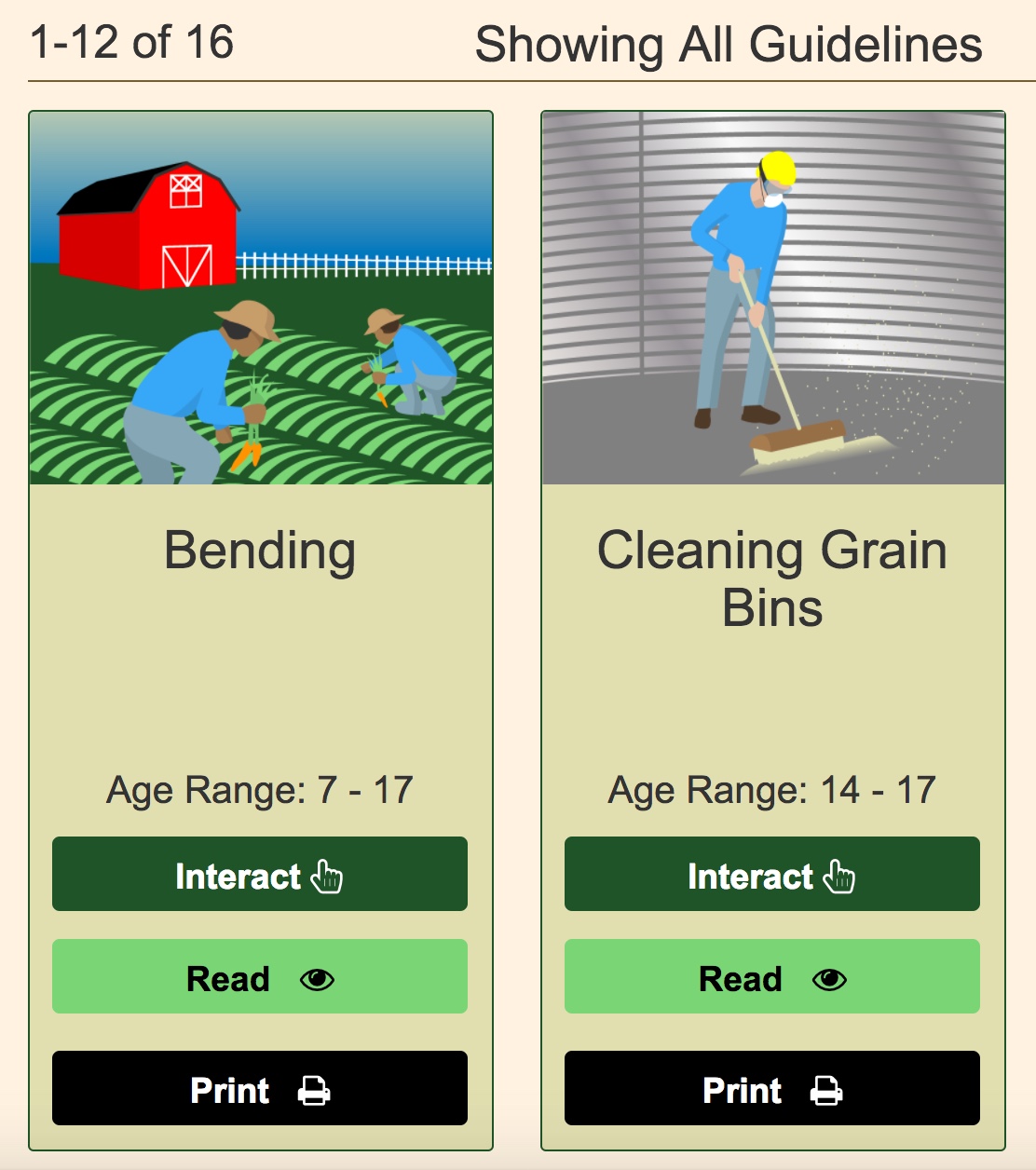Tap Interact button for Bending guideline
Image resolution: width=1036 pixels, height=1170 pixels.
(259, 874)
